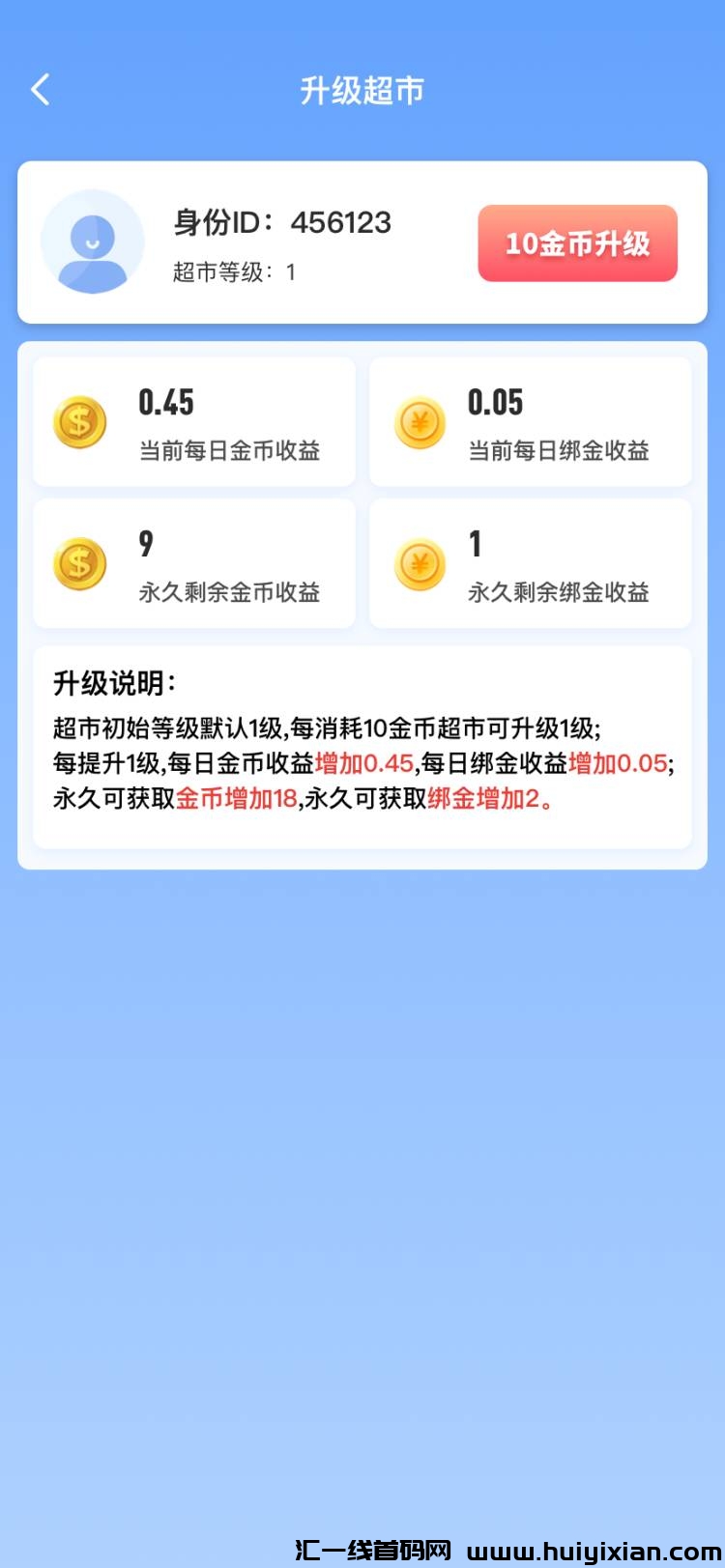Go back using the top-left arrow

click(40, 90)
